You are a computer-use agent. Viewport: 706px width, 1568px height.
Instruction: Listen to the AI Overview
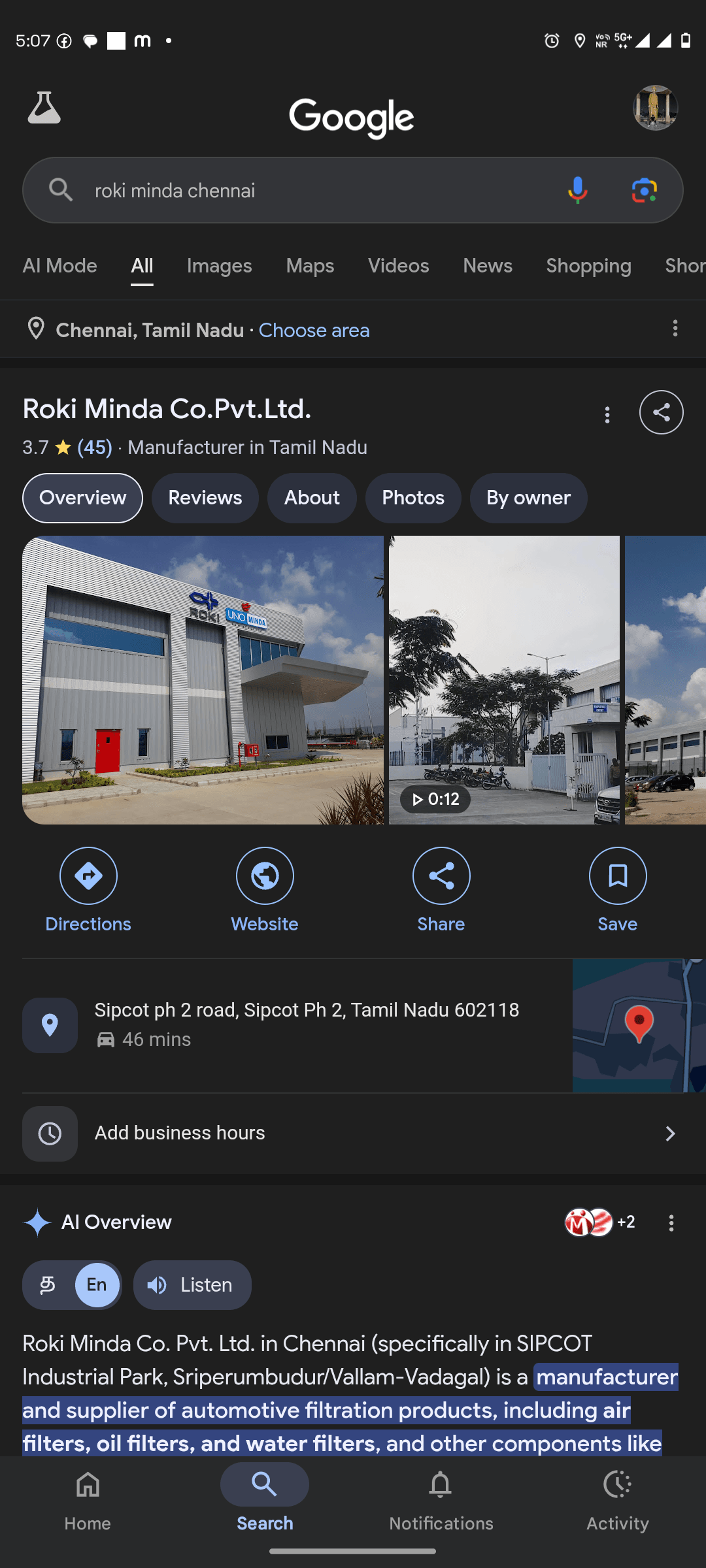(x=192, y=1285)
